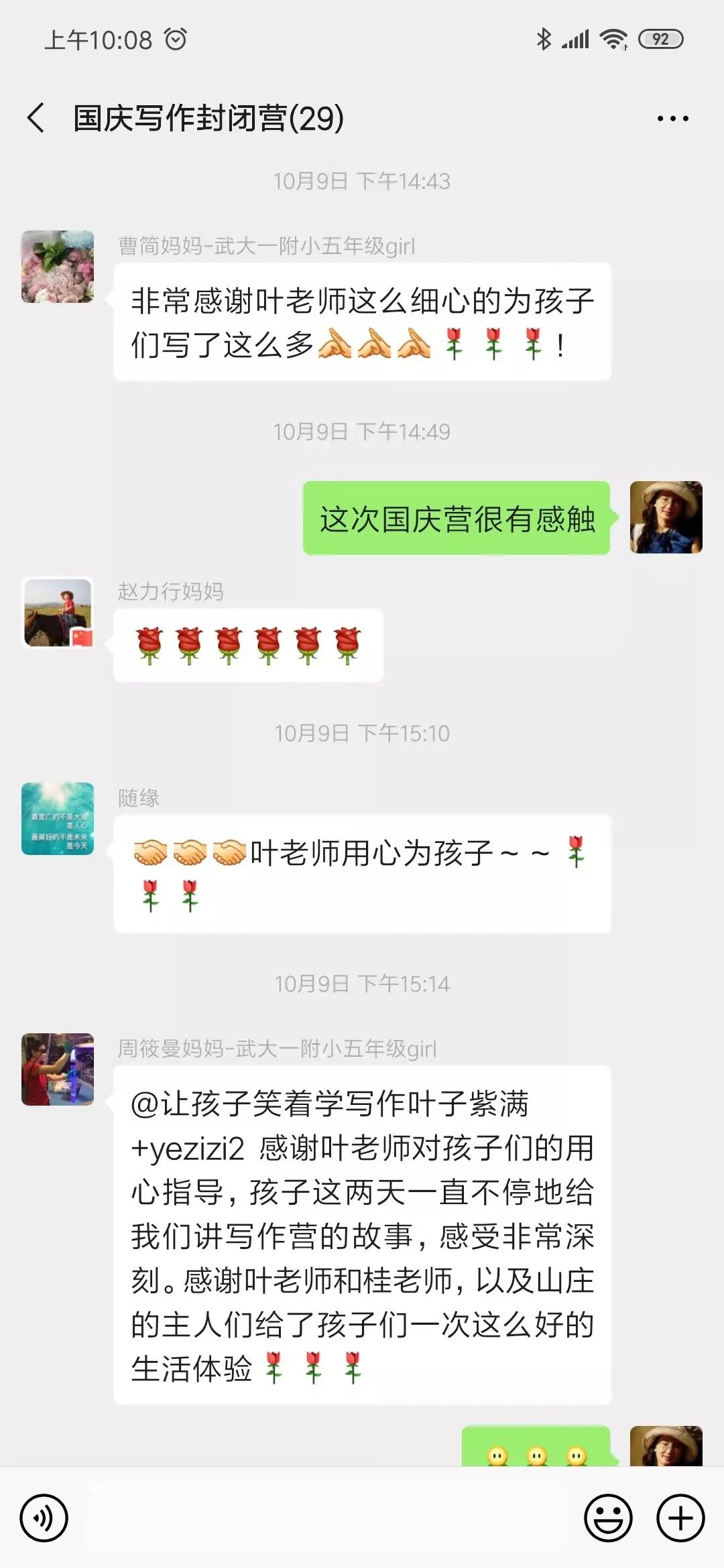The width and height of the screenshot is (724, 1568).
Task: Tap own avatar beside 这次国庆营很有感触
Action: pyautogui.click(x=666, y=517)
